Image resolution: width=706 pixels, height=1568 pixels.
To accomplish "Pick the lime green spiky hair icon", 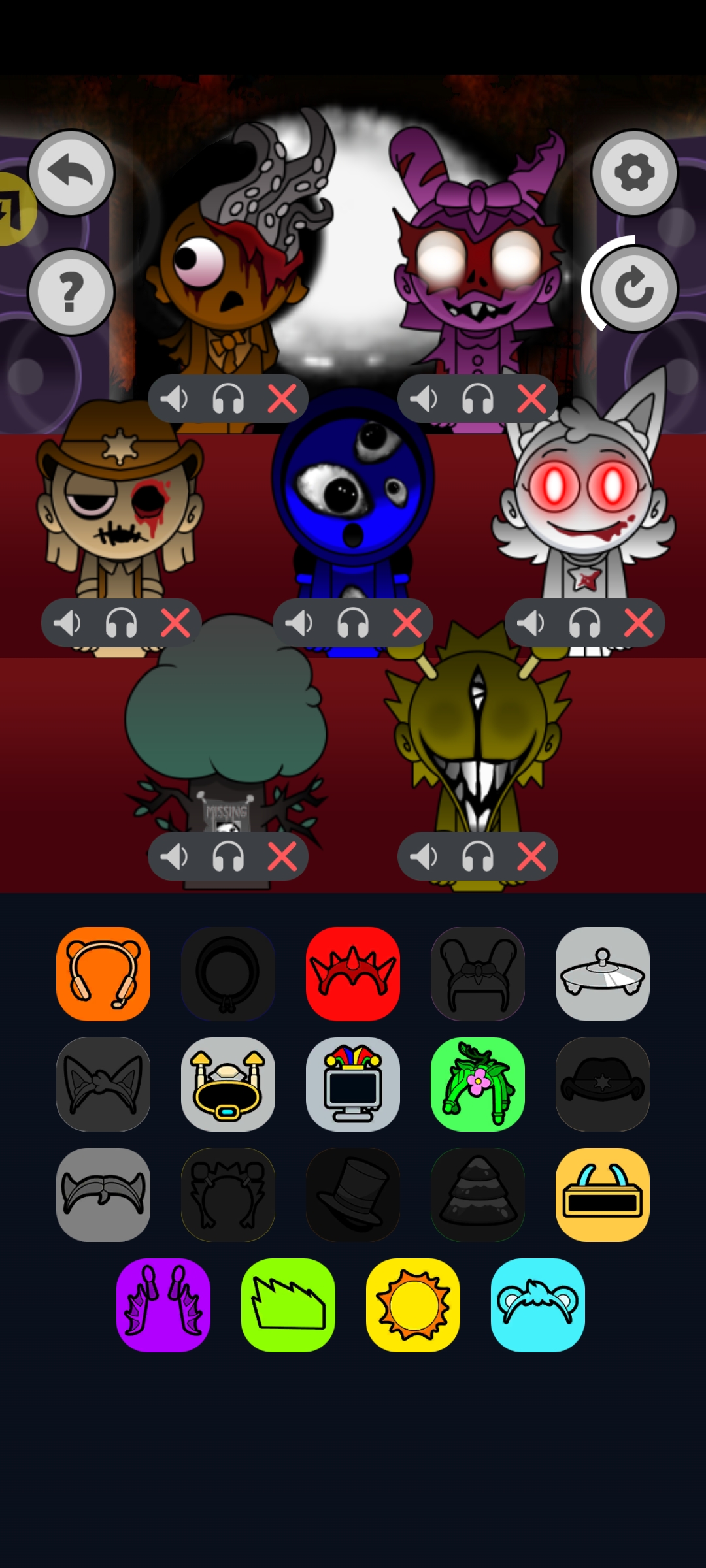I will 288,1305.
